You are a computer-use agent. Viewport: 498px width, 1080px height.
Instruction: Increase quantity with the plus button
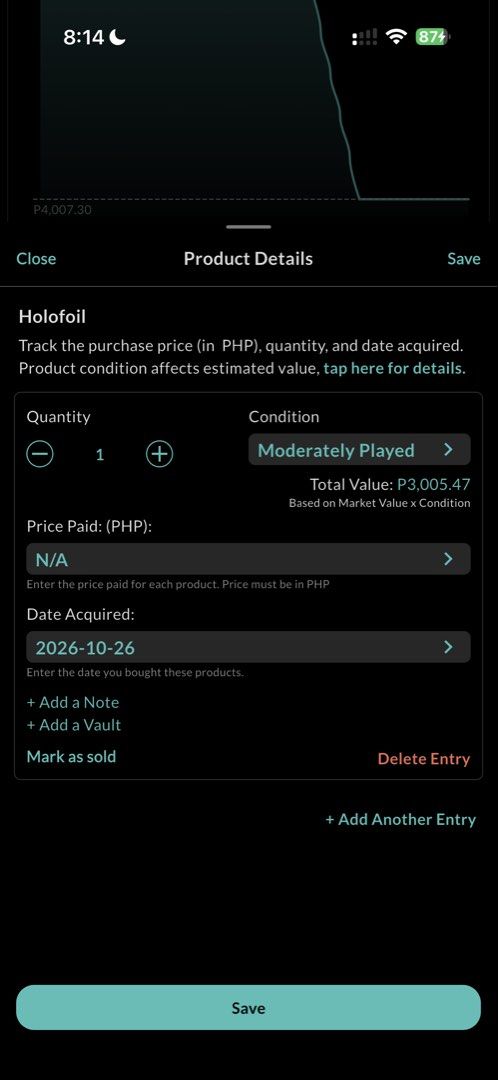(x=160, y=454)
